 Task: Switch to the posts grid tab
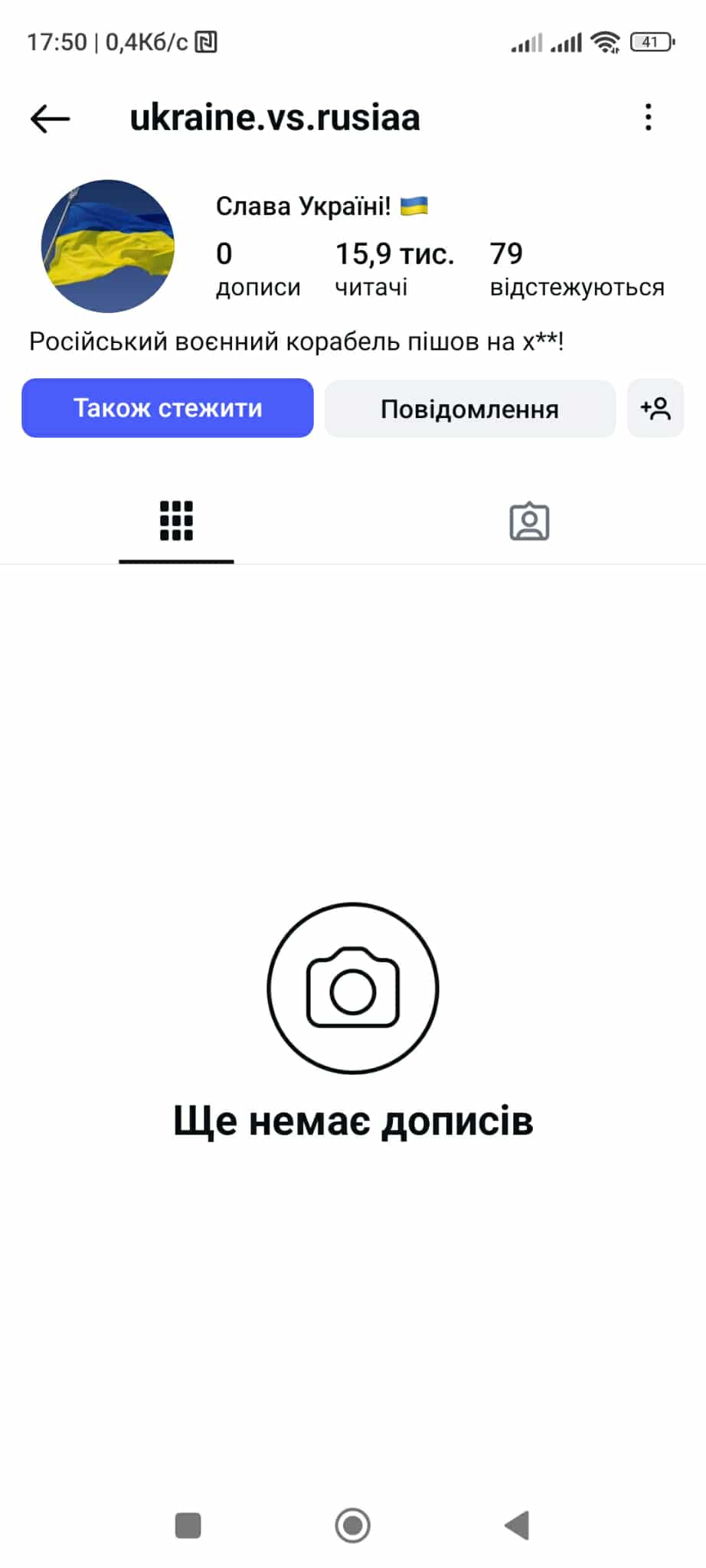tap(176, 521)
